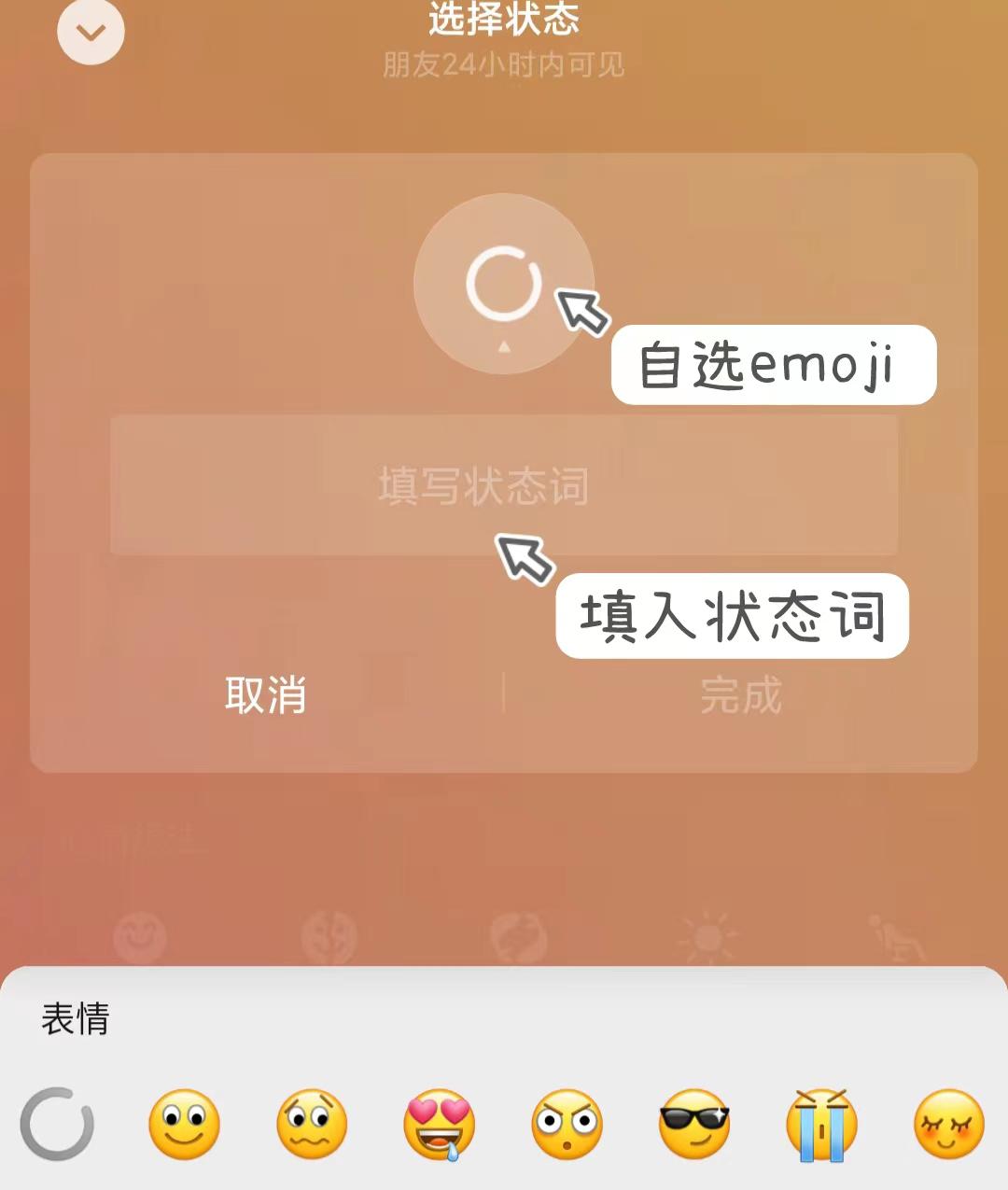Choose the blushing shy emoji
Screen dimensions: 1008x1190
tap(948, 1124)
